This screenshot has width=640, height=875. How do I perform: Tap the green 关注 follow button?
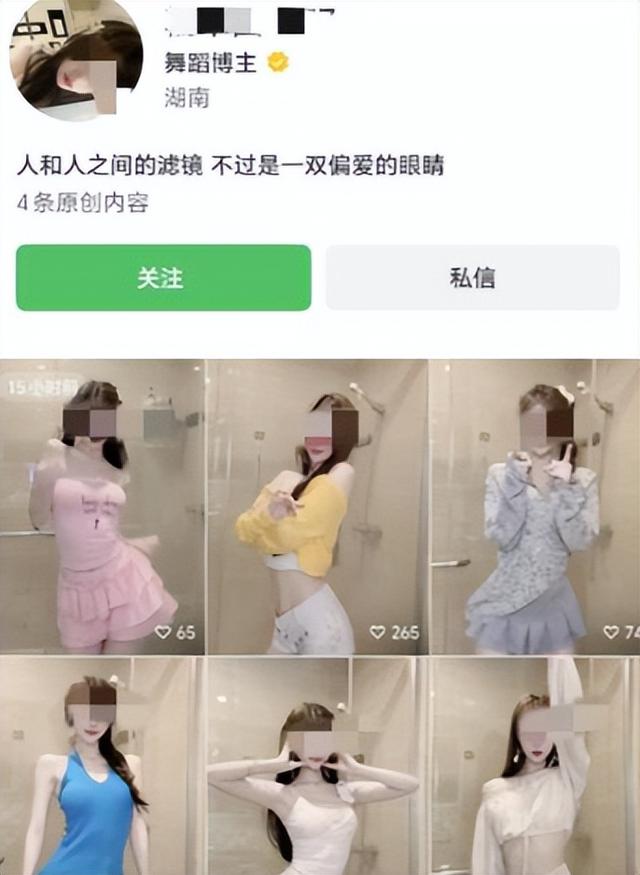pyautogui.click(x=163, y=278)
